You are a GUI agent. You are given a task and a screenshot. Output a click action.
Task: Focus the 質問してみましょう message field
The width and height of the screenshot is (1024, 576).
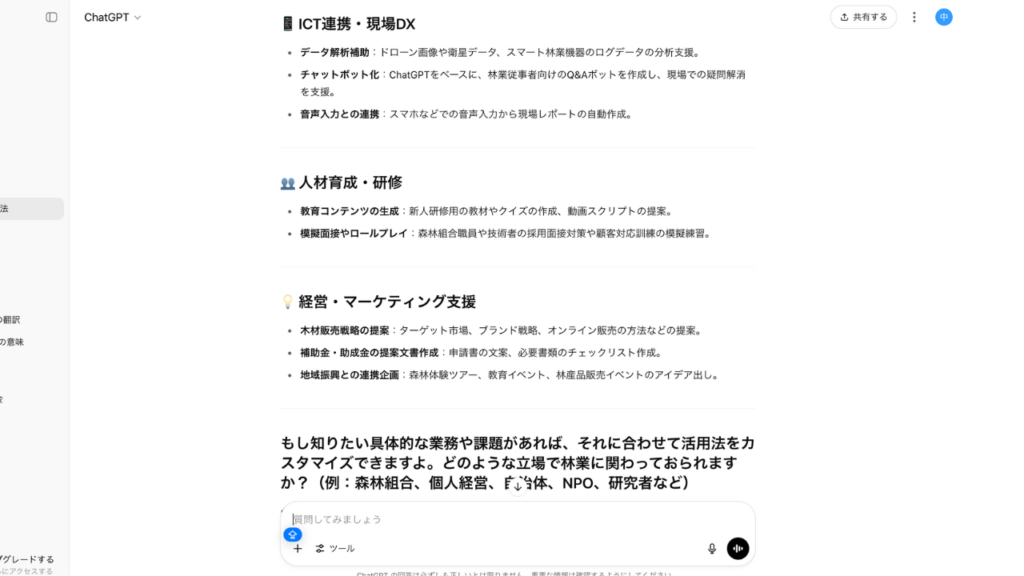pyautogui.click(x=500, y=519)
